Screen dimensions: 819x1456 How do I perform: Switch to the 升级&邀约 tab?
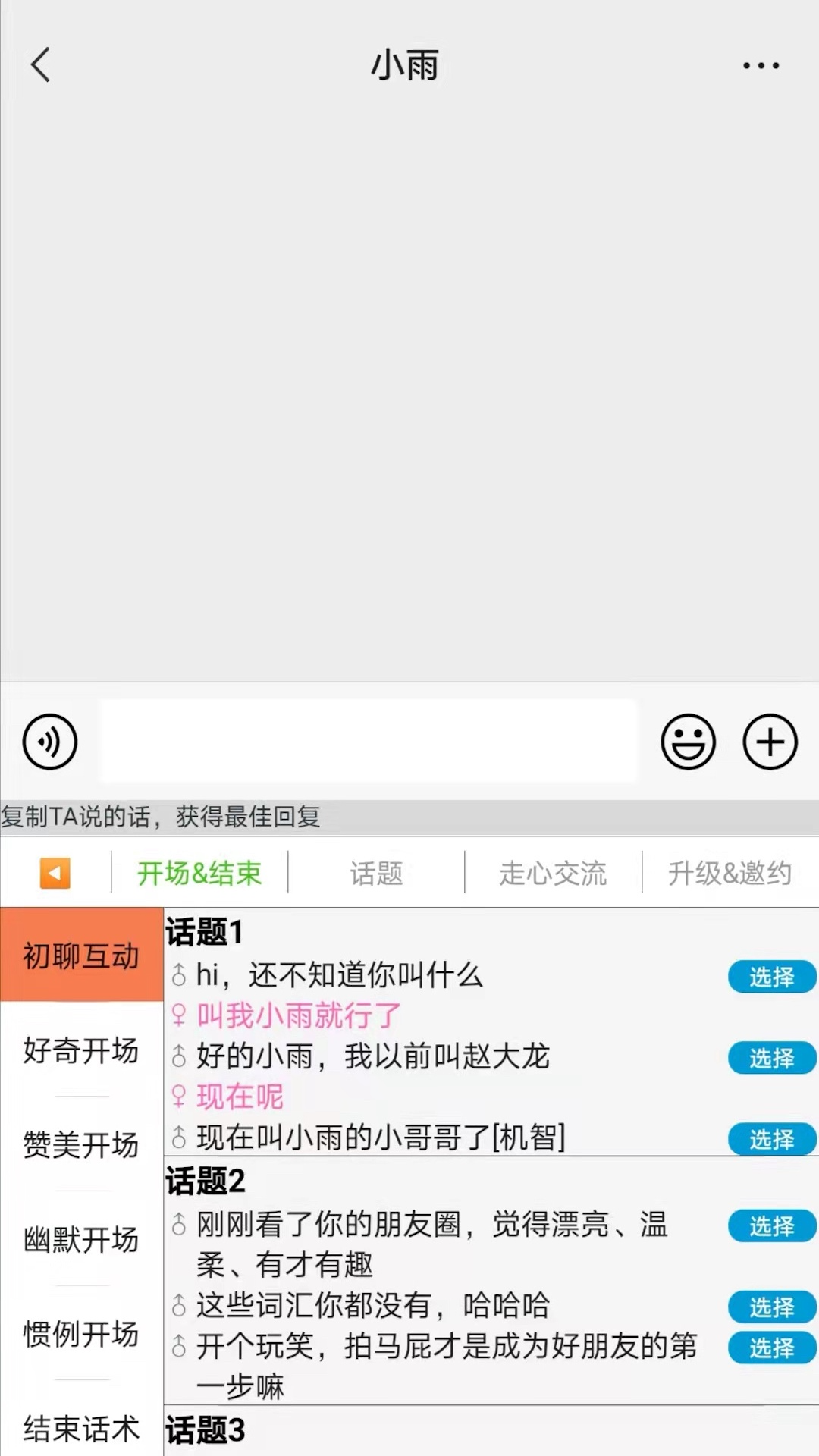point(729,873)
